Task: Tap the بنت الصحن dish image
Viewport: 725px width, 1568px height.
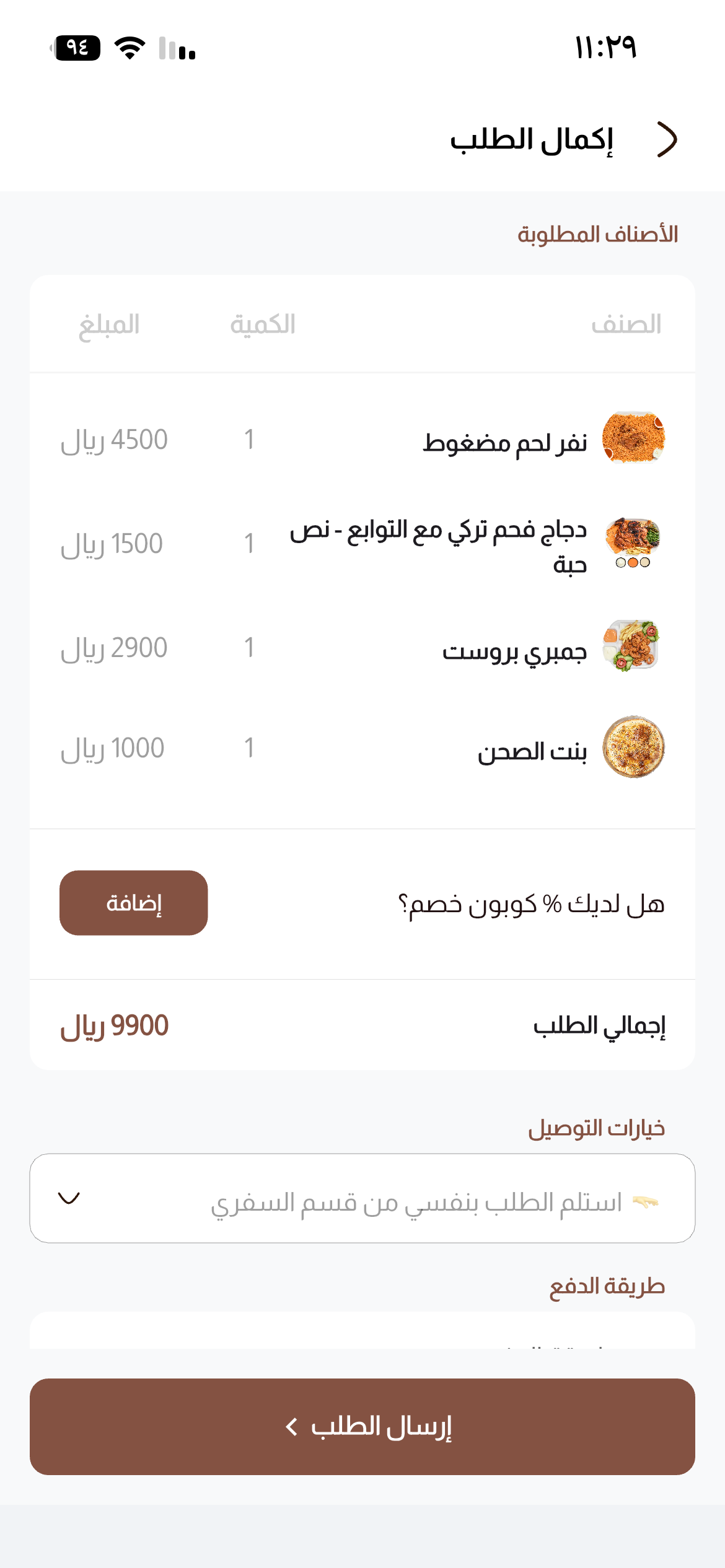Action: 632,747
